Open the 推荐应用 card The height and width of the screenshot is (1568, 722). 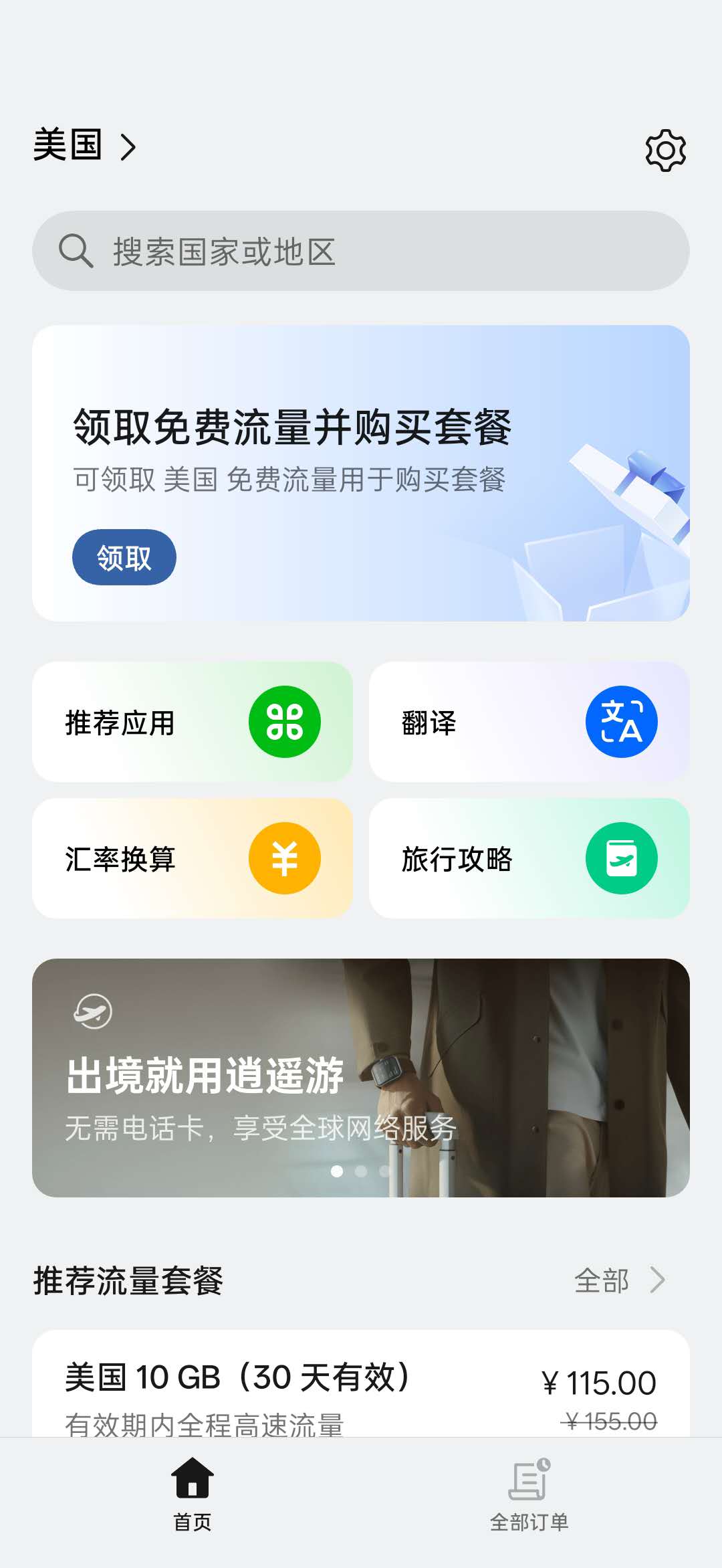(193, 722)
